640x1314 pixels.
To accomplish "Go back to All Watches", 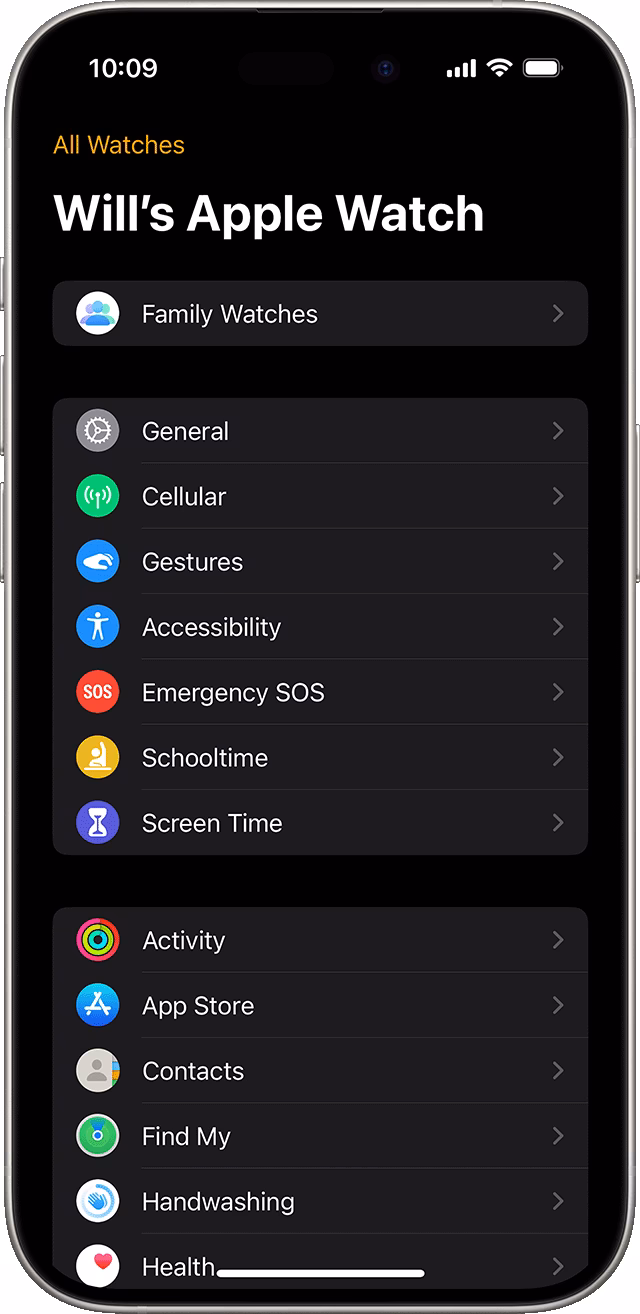I will point(119,145).
